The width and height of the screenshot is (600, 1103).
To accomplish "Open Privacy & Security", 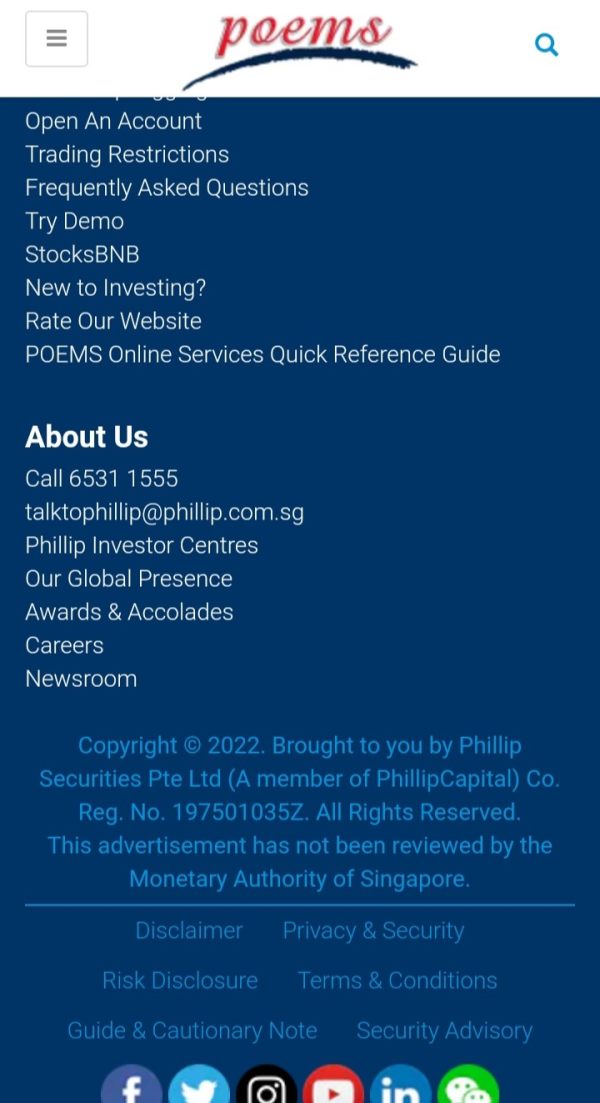I will point(374,931).
